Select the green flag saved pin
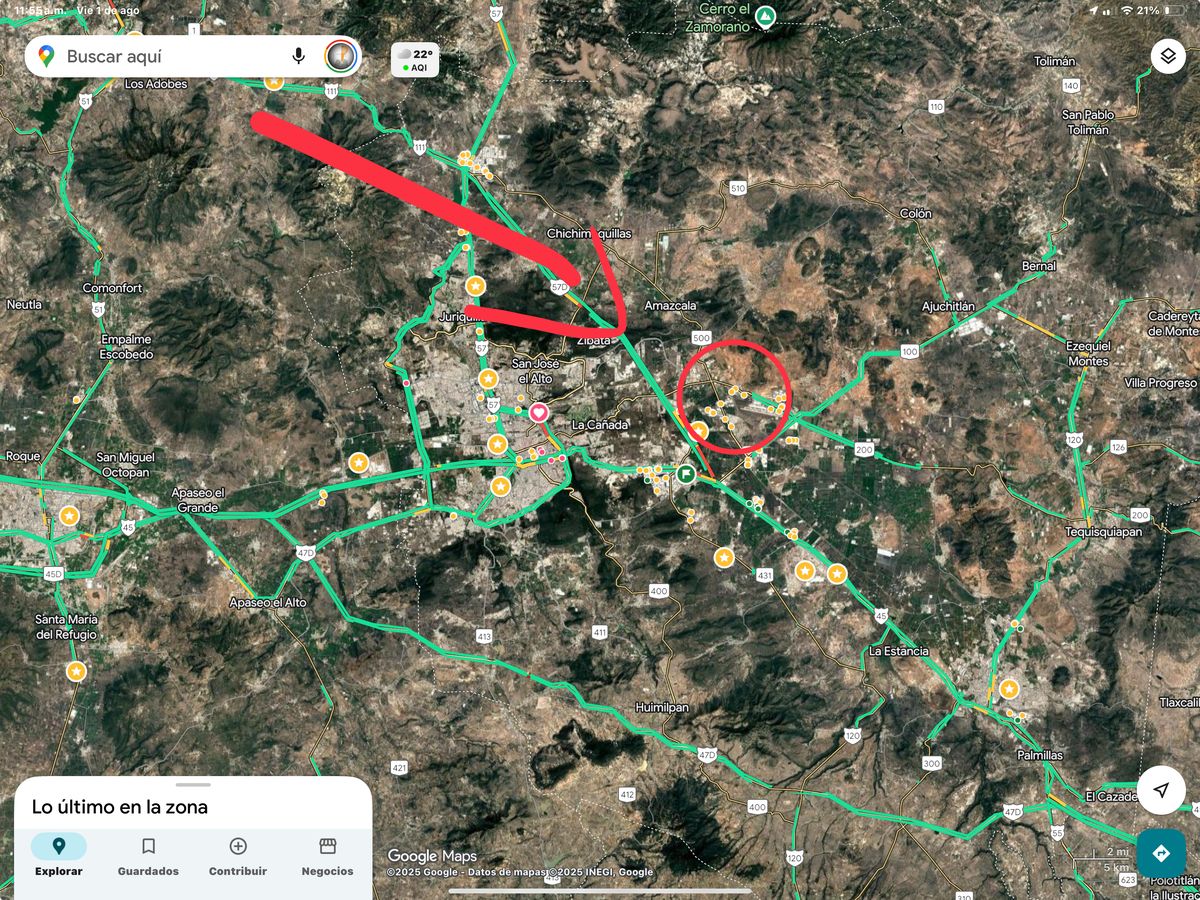 tap(686, 474)
